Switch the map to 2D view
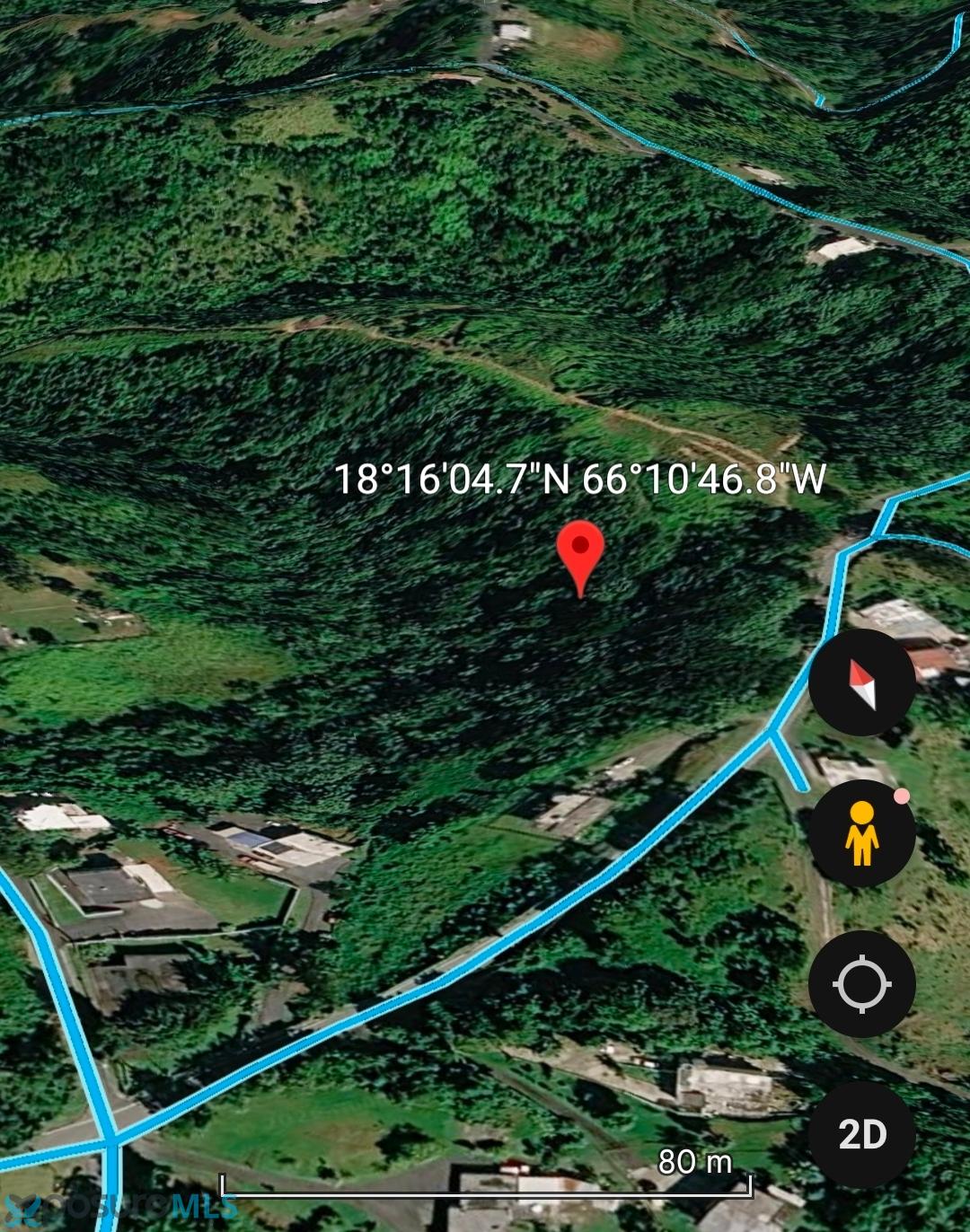 (861, 1135)
